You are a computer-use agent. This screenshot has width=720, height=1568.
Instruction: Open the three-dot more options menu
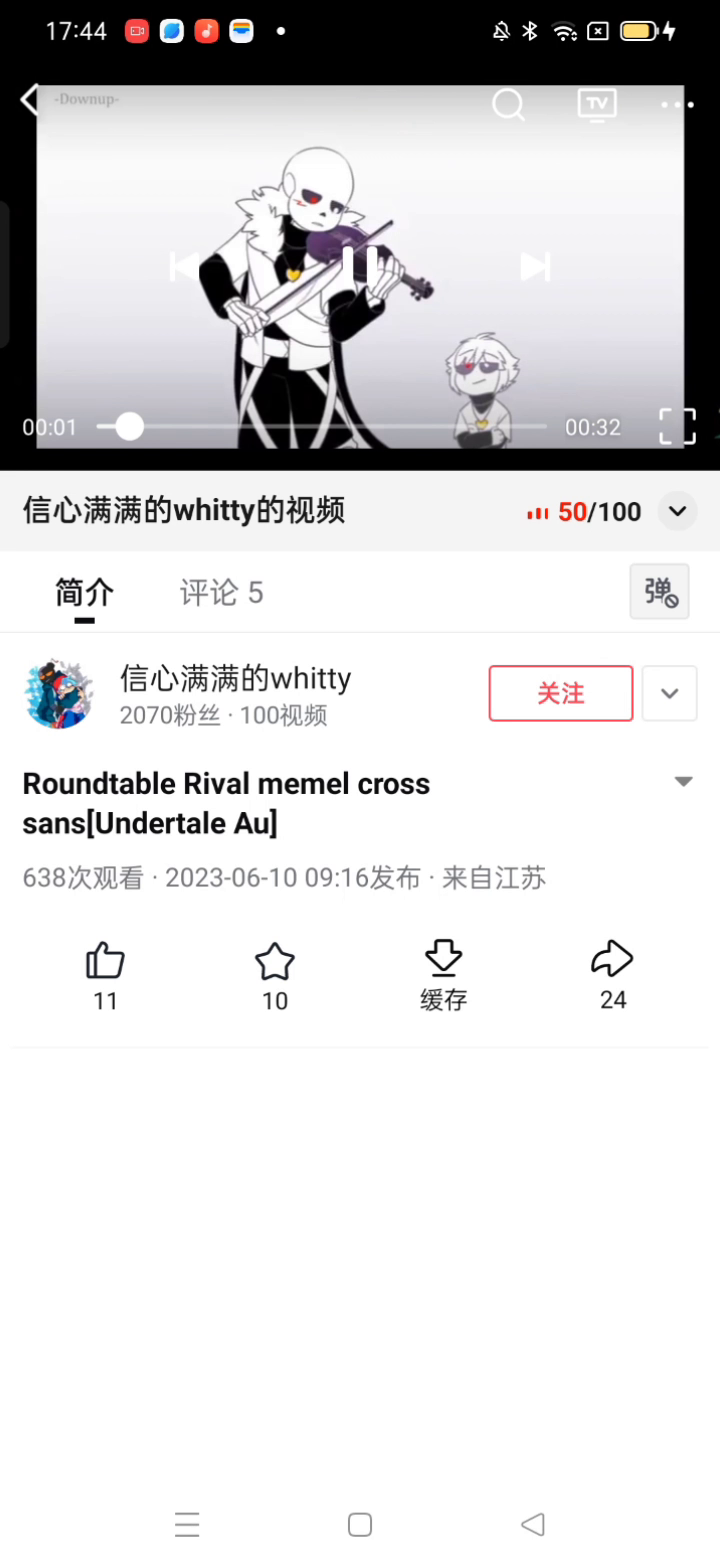coord(677,104)
